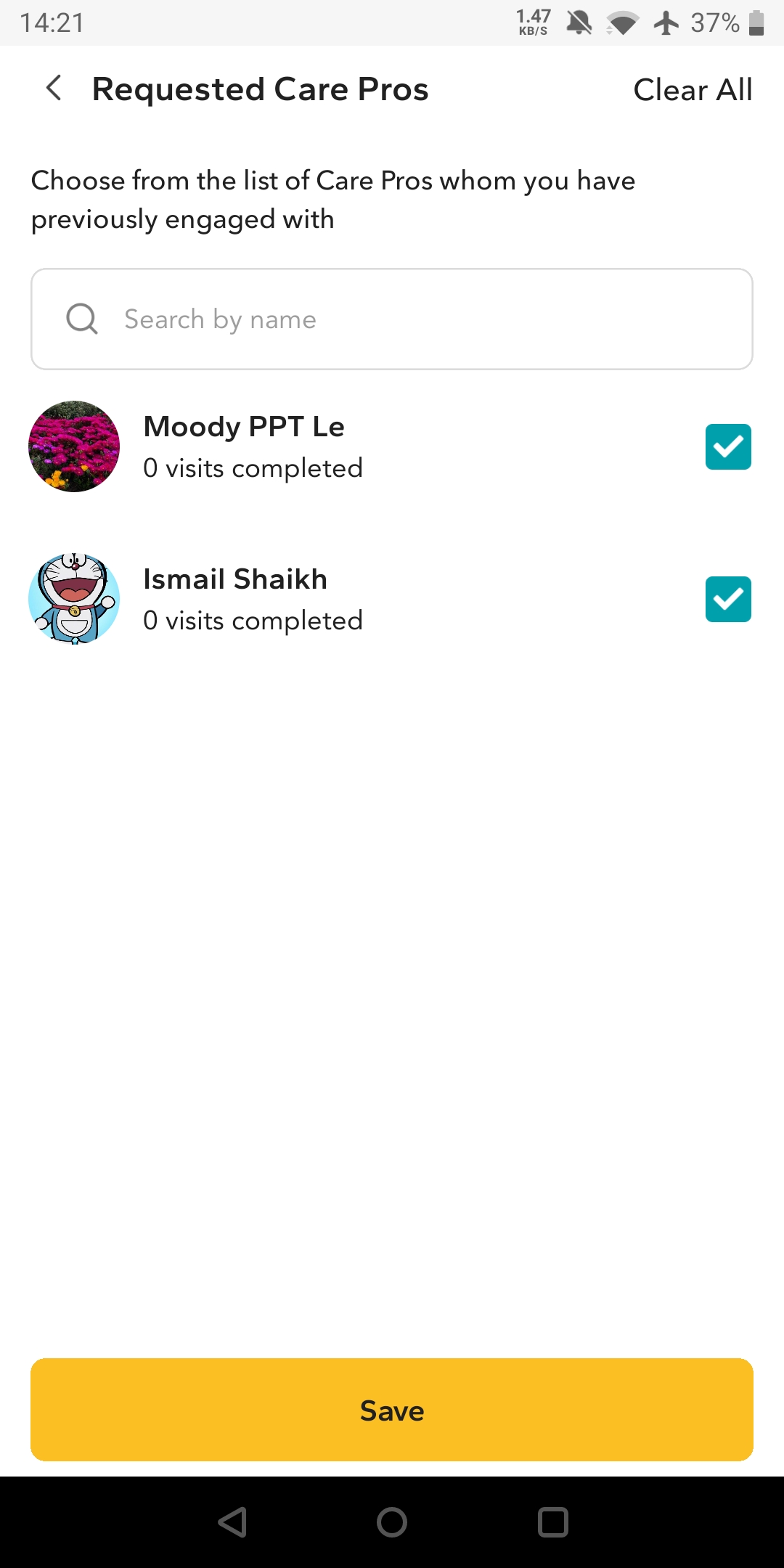The height and width of the screenshot is (1568, 784).
Task: Uncheck the Moody PPT Le checkbox
Action: pyautogui.click(x=728, y=446)
